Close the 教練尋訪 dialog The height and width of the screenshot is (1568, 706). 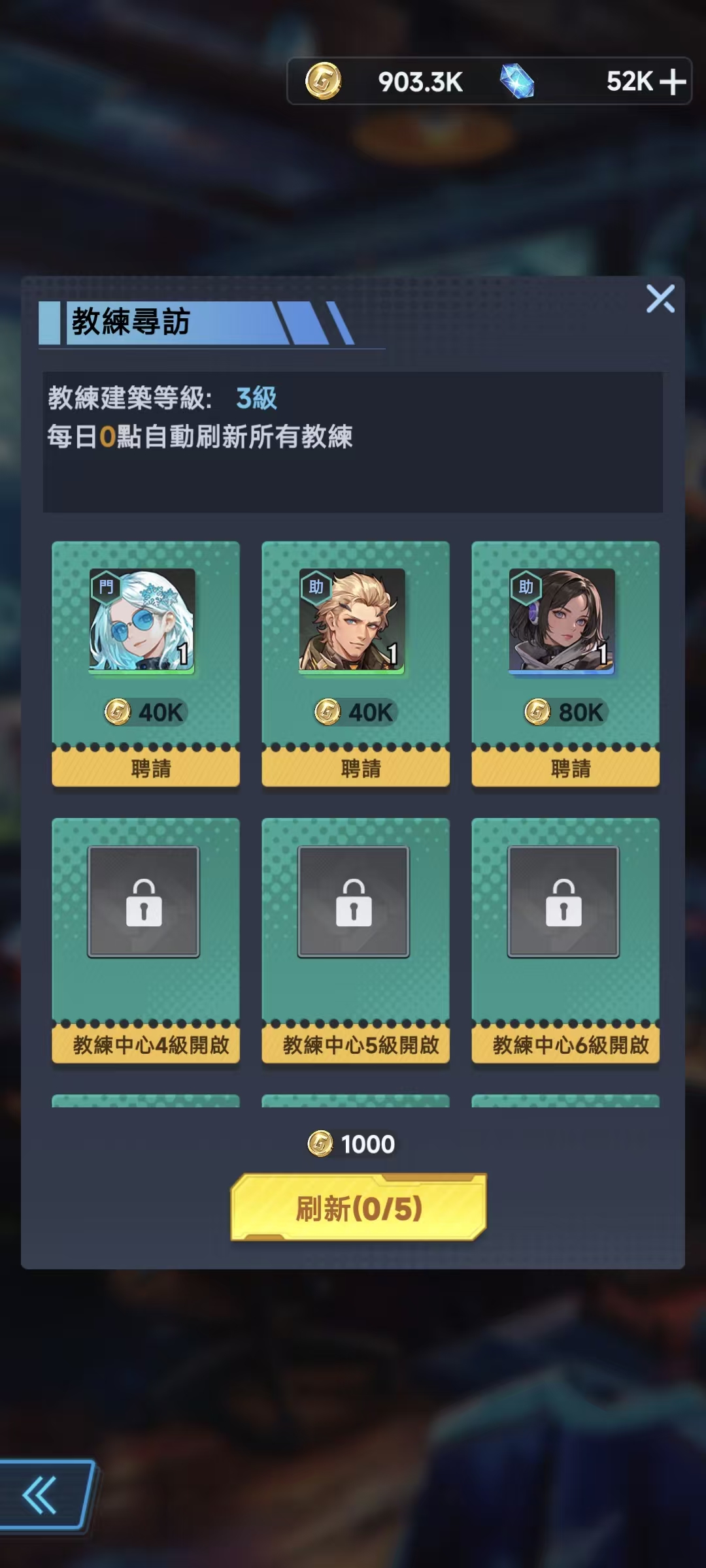point(660,299)
